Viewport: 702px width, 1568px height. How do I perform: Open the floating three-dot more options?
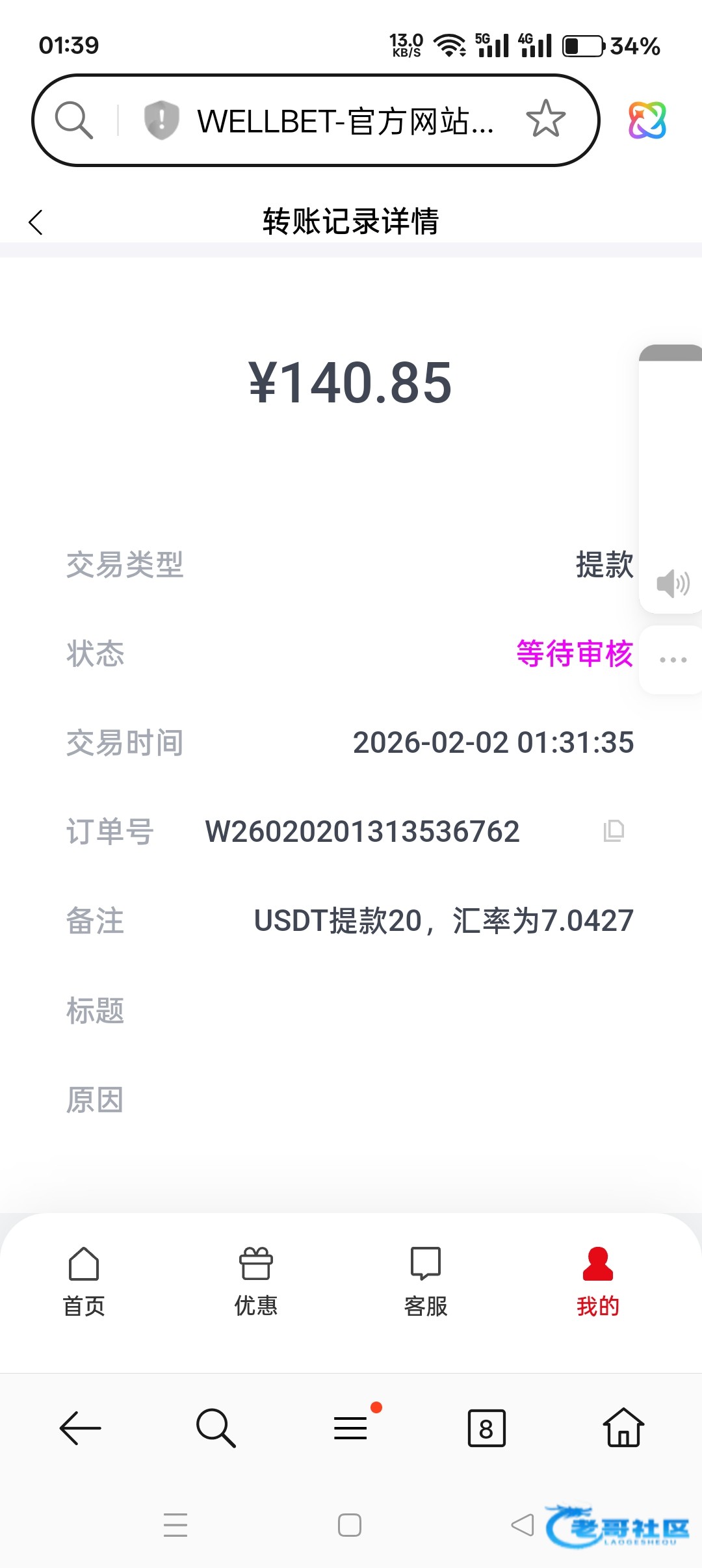pos(673,660)
